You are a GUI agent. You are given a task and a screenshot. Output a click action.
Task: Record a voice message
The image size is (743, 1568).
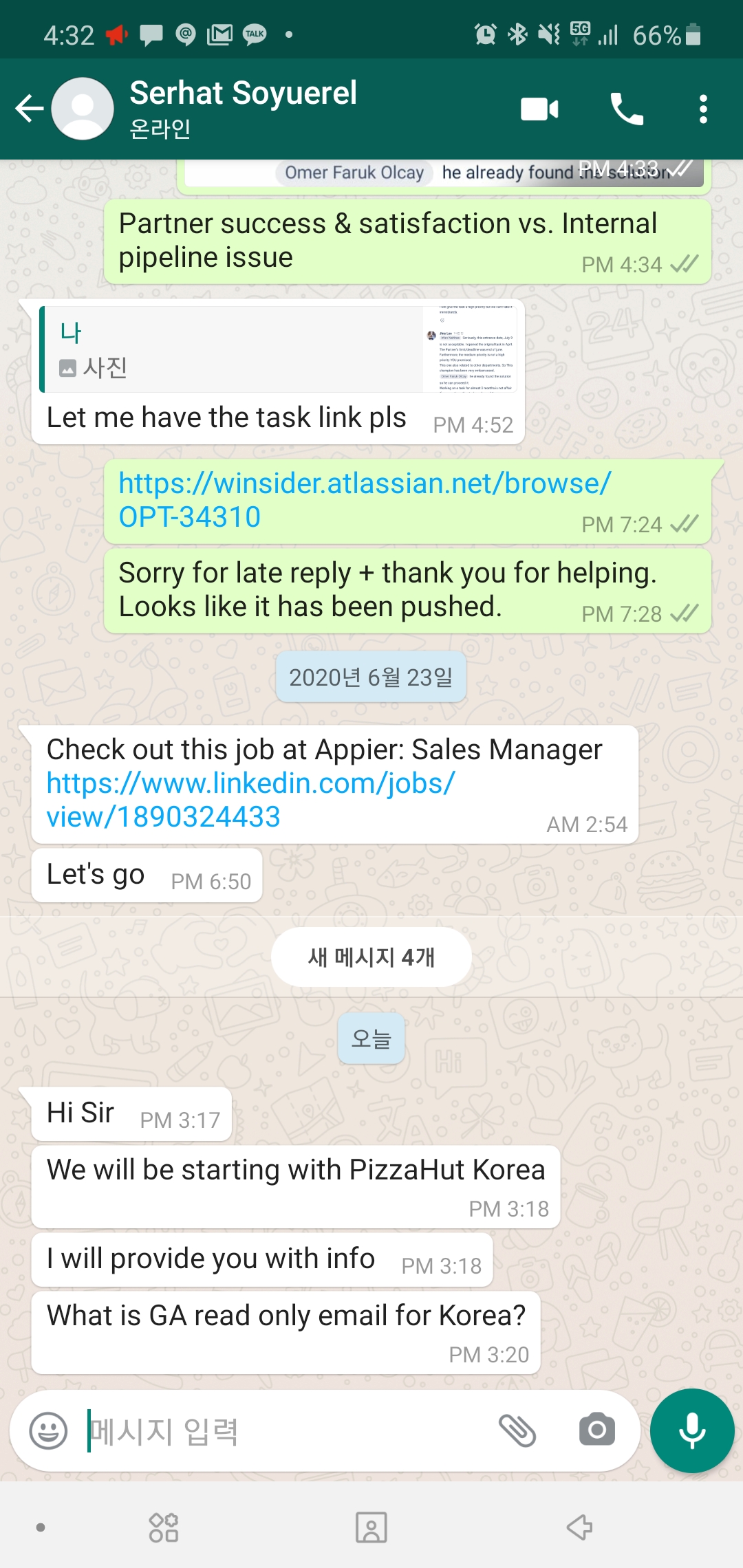click(692, 1431)
